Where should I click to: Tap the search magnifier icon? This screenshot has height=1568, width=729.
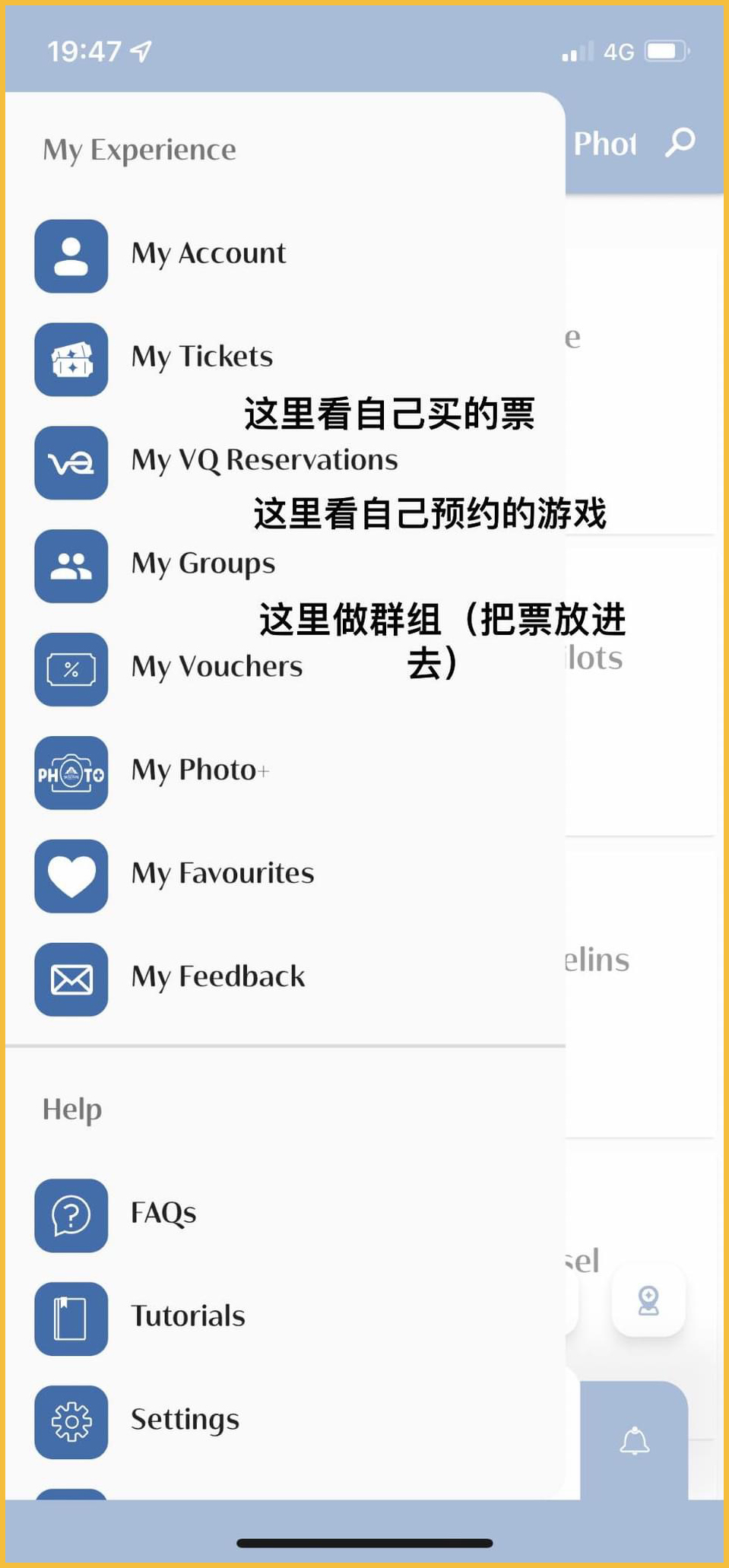click(680, 142)
